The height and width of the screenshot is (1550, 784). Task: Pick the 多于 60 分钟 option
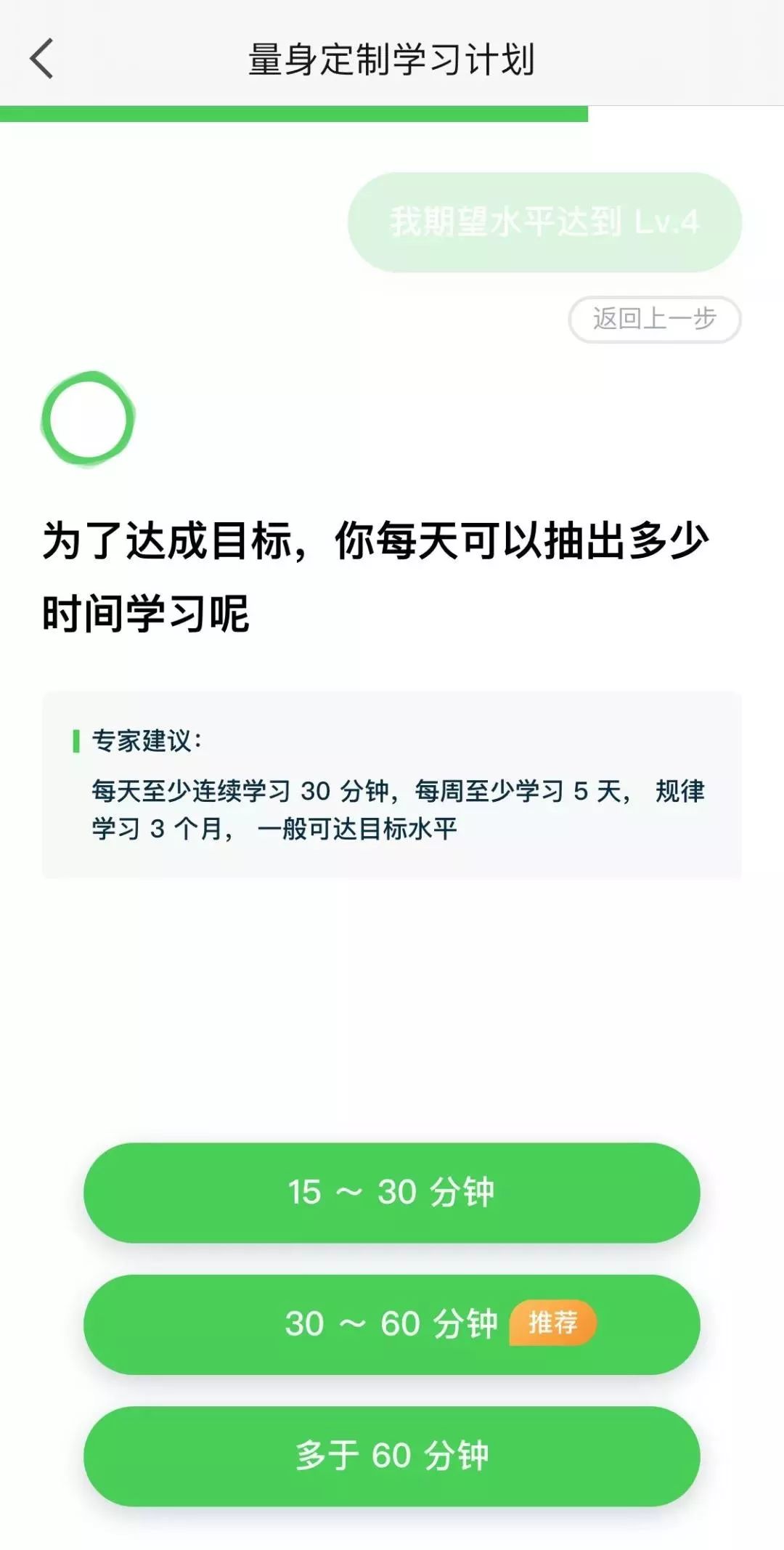point(391,1456)
